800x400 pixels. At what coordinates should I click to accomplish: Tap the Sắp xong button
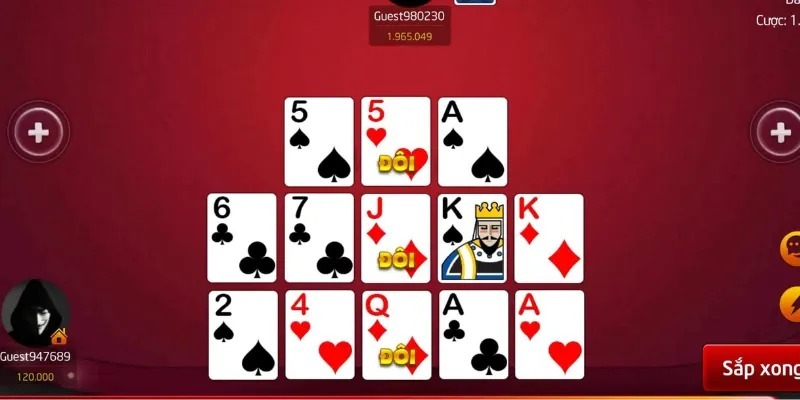point(757,369)
